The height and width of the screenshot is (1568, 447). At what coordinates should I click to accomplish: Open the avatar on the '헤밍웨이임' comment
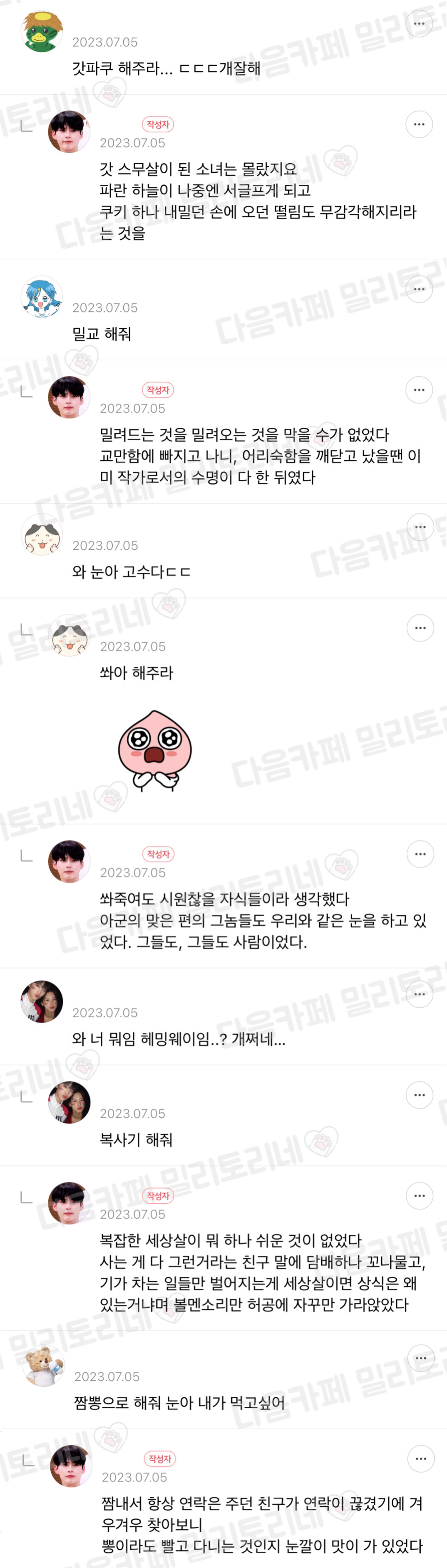coord(41,1002)
